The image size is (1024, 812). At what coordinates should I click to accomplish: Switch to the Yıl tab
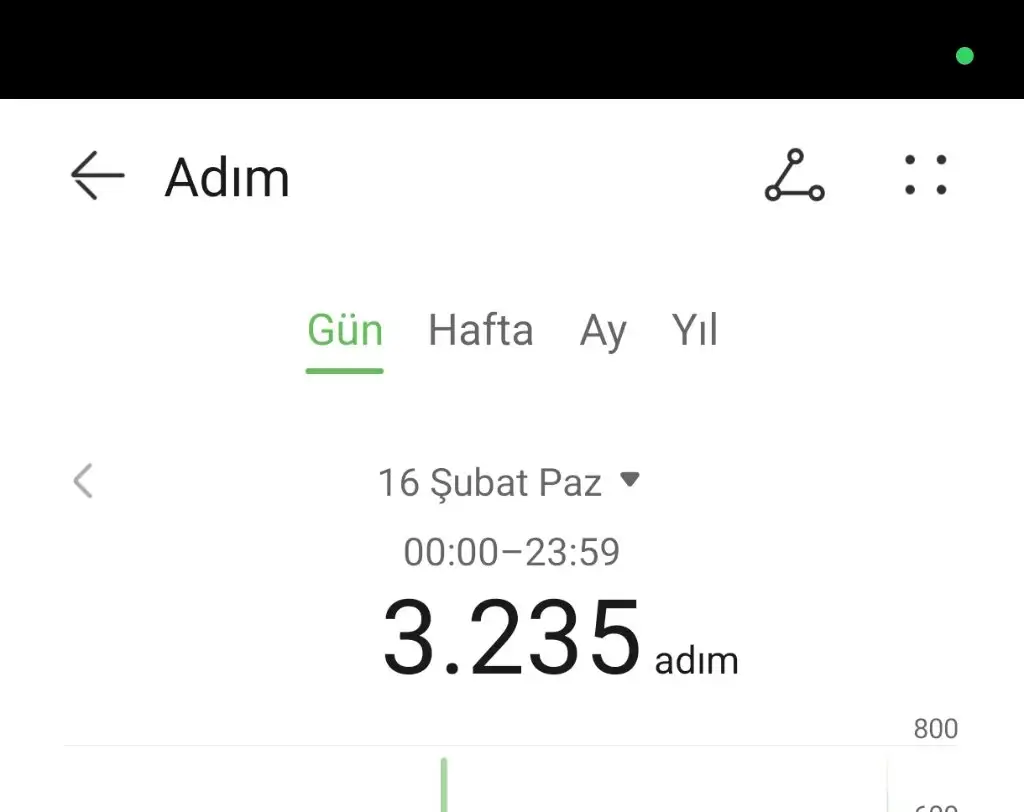(x=695, y=331)
